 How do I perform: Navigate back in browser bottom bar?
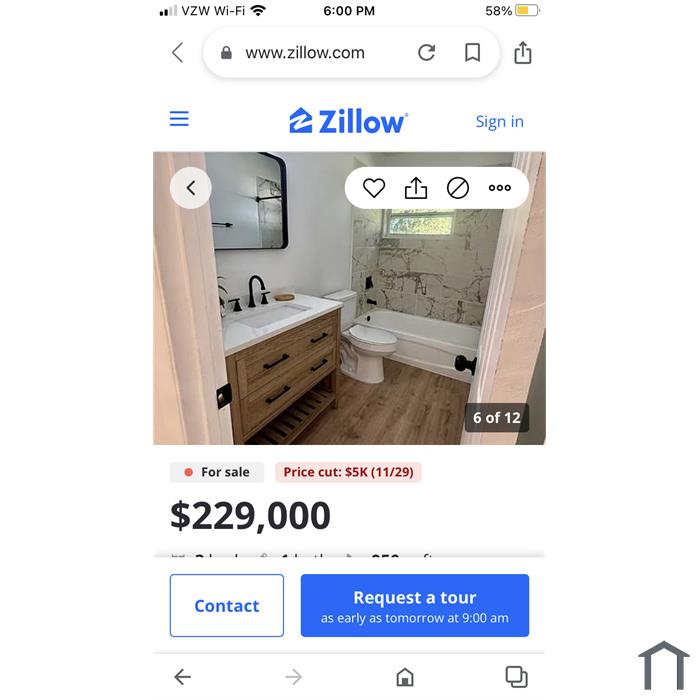(x=182, y=677)
